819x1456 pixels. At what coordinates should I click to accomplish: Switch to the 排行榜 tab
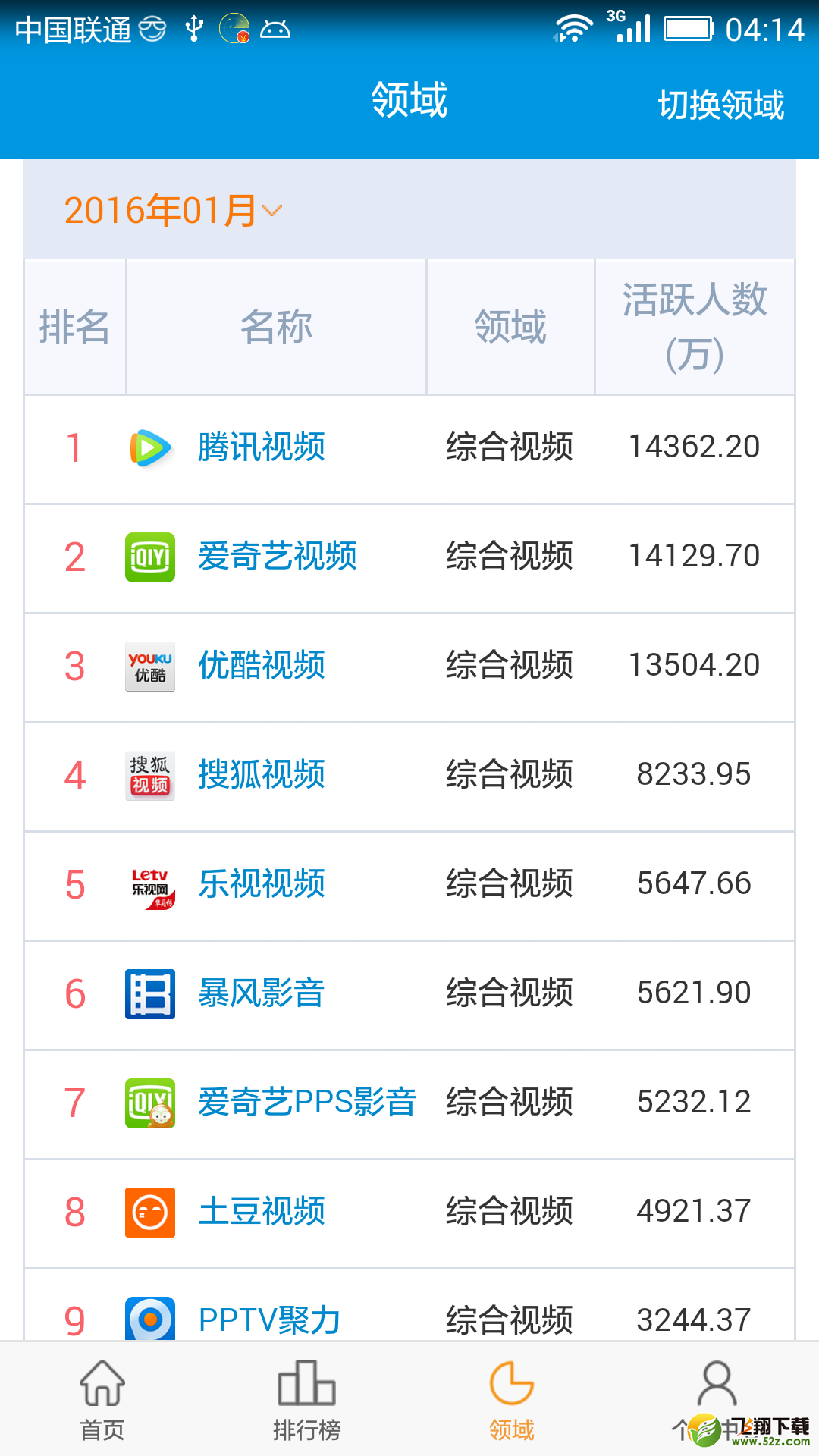click(x=307, y=1400)
